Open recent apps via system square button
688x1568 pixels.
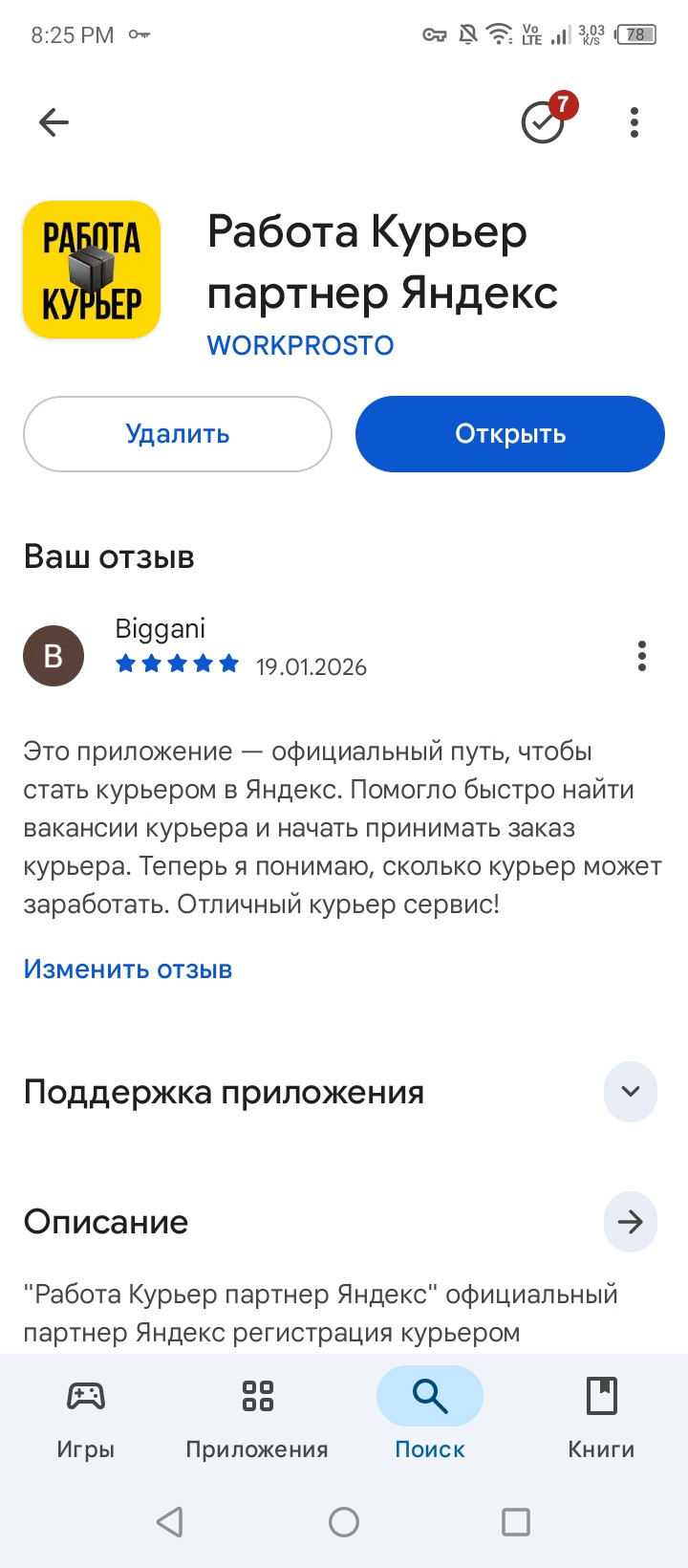516,1521
